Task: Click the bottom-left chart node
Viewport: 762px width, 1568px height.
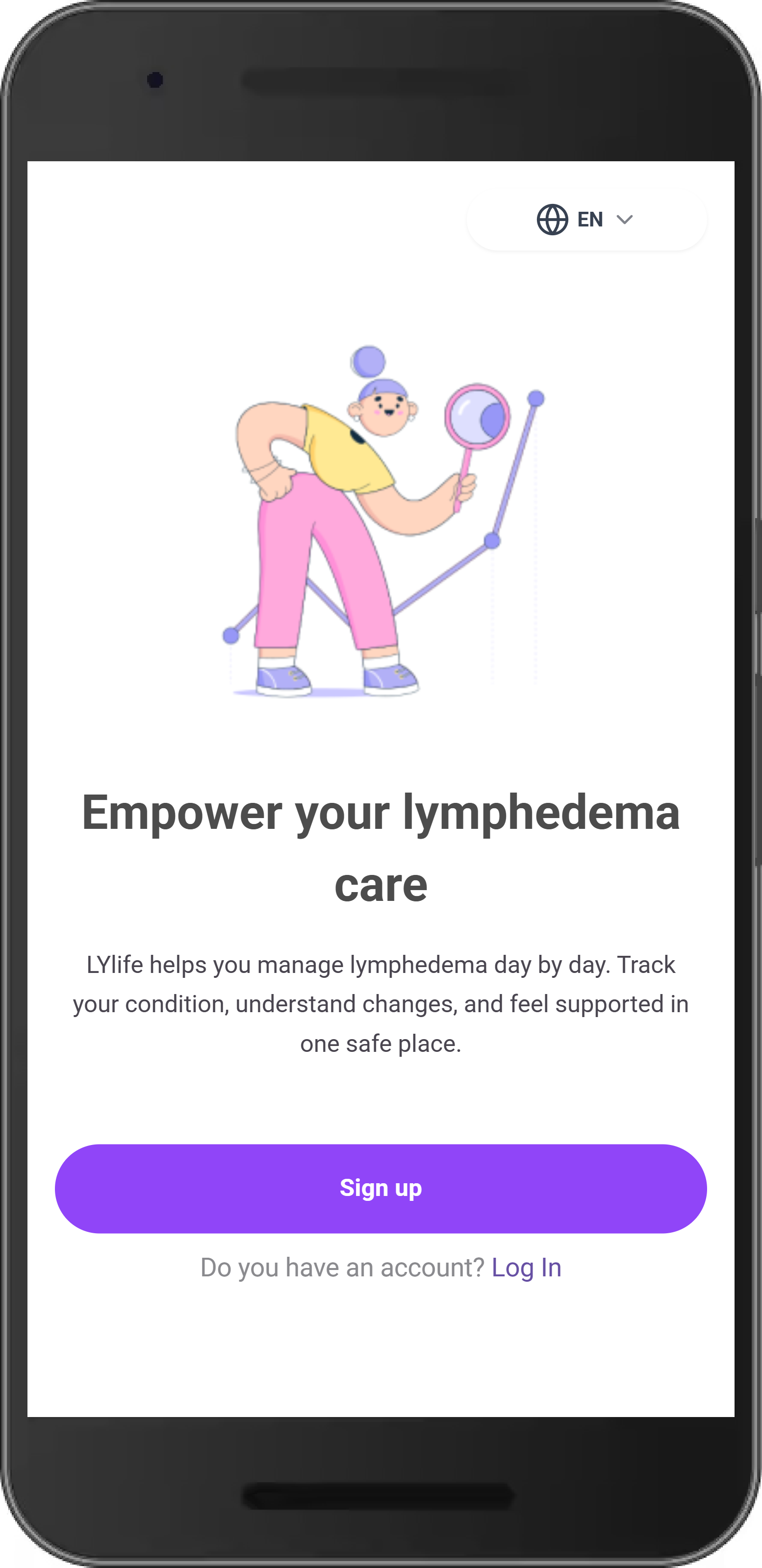Action: click(230, 634)
